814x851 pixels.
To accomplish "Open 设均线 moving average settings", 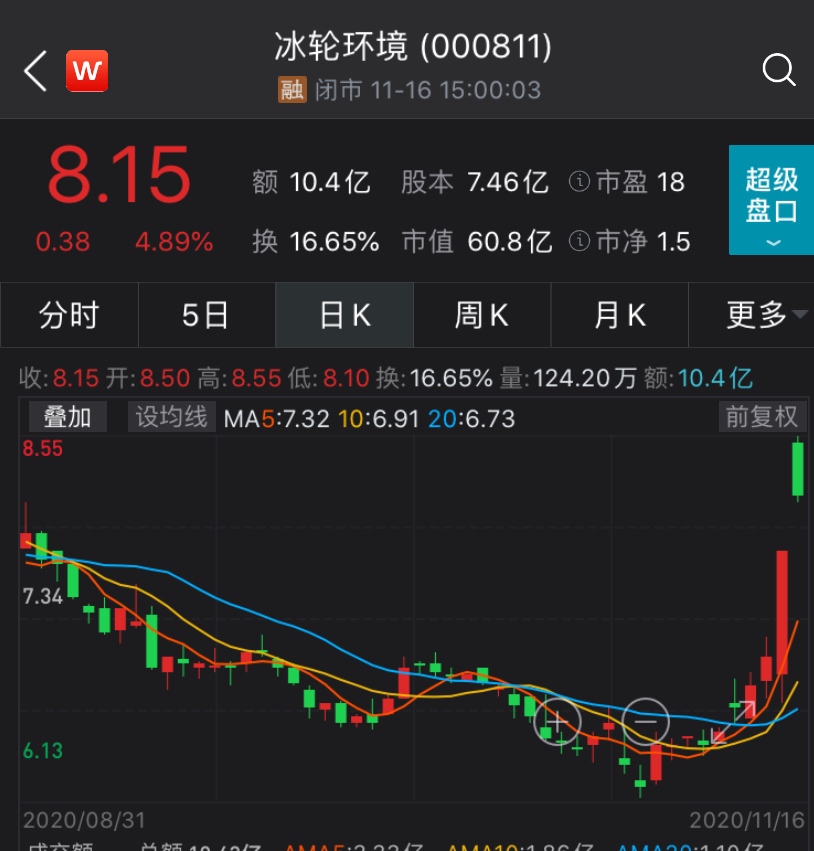I will [x=171, y=417].
